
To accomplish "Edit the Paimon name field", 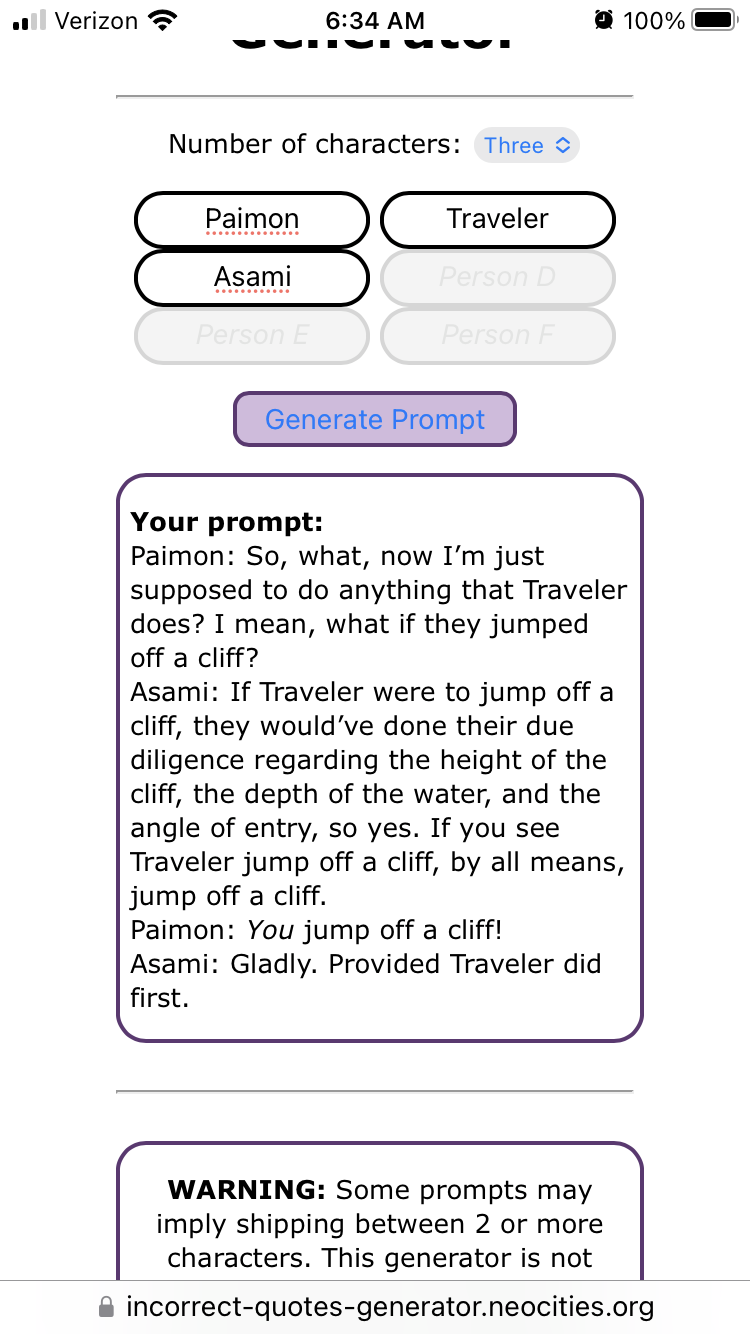I will tap(252, 220).
